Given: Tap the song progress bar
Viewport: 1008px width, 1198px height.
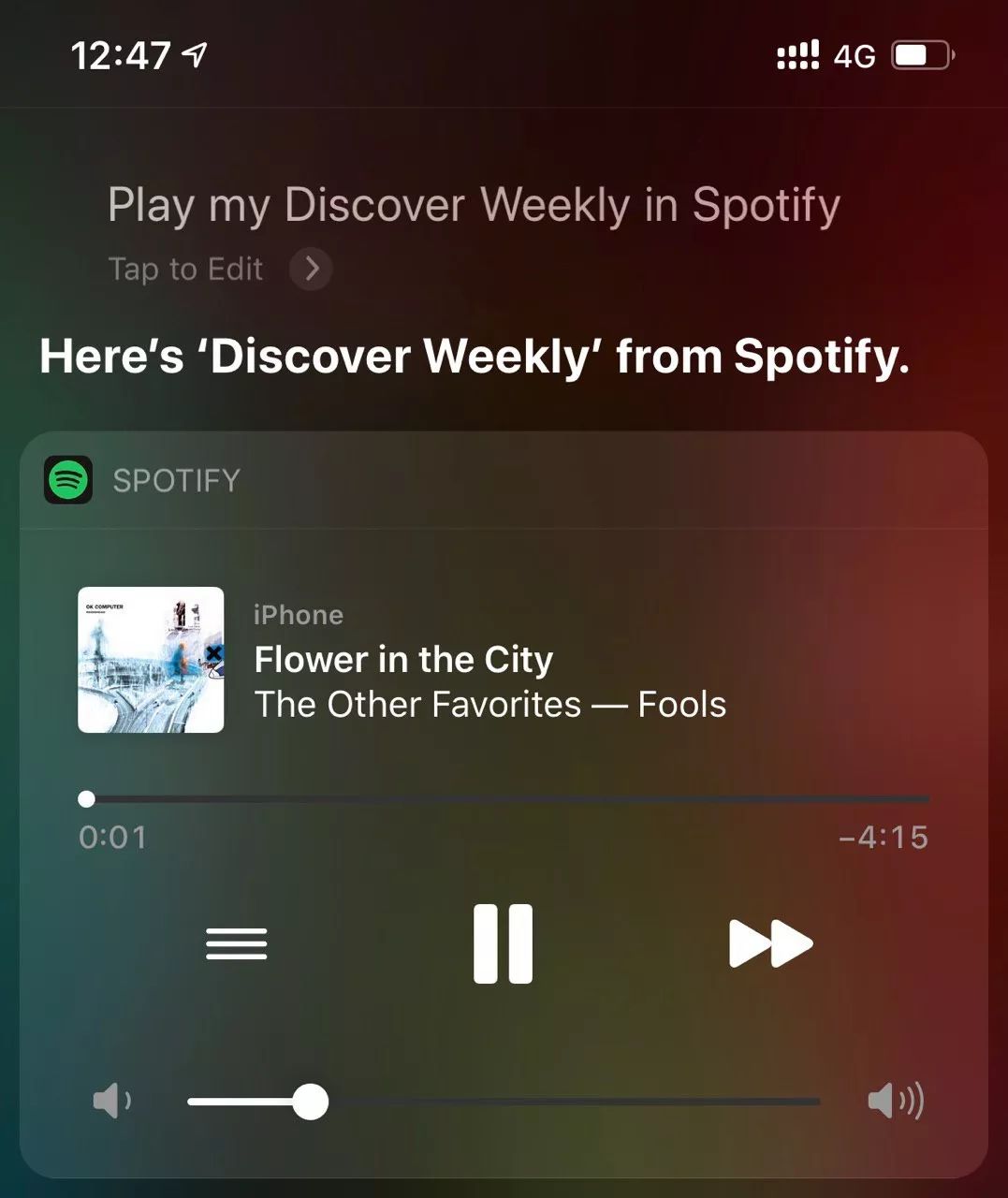Looking at the screenshot, I should (x=505, y=799).
